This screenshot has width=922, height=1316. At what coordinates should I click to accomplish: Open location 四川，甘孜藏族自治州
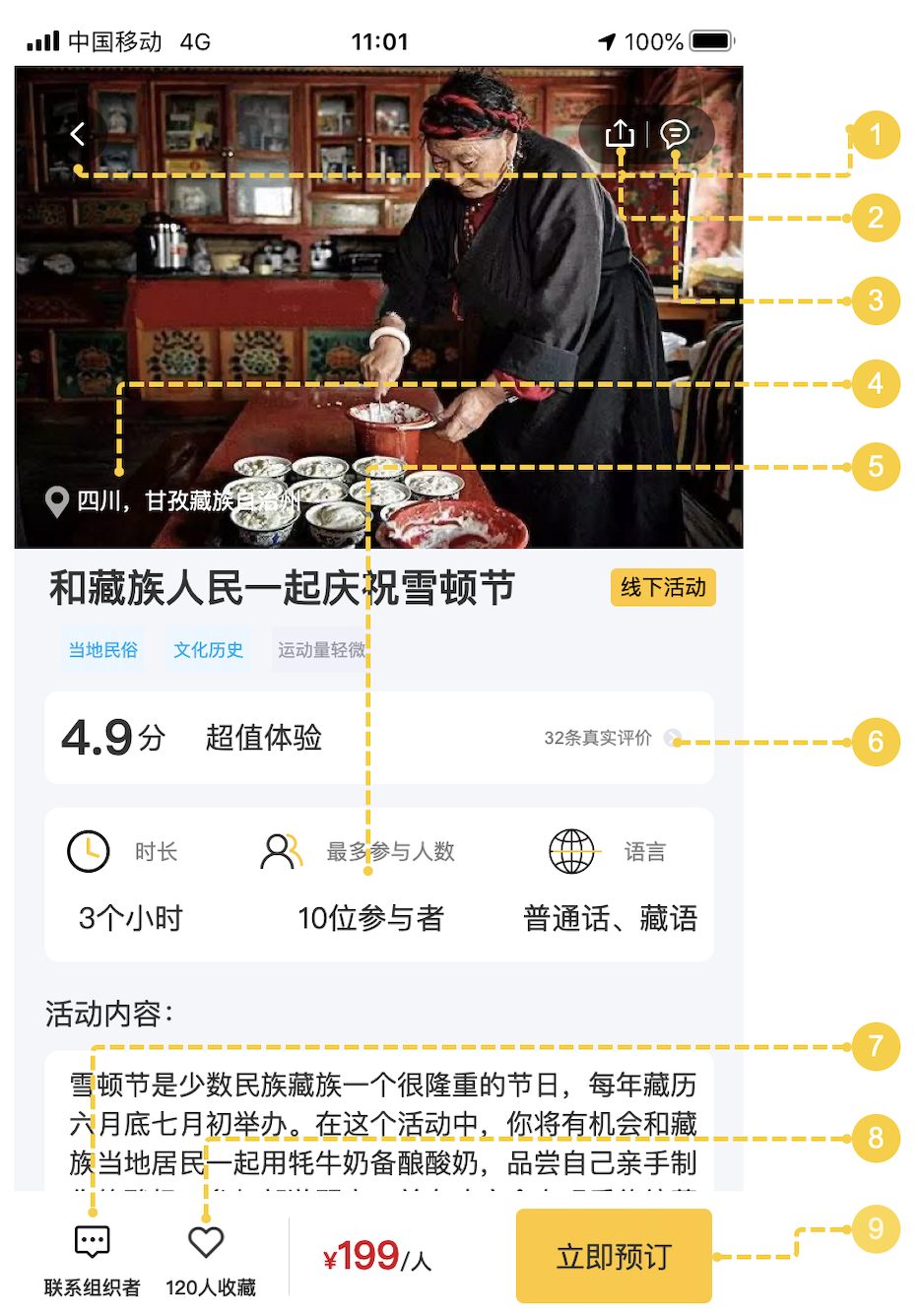coord(172,501)
